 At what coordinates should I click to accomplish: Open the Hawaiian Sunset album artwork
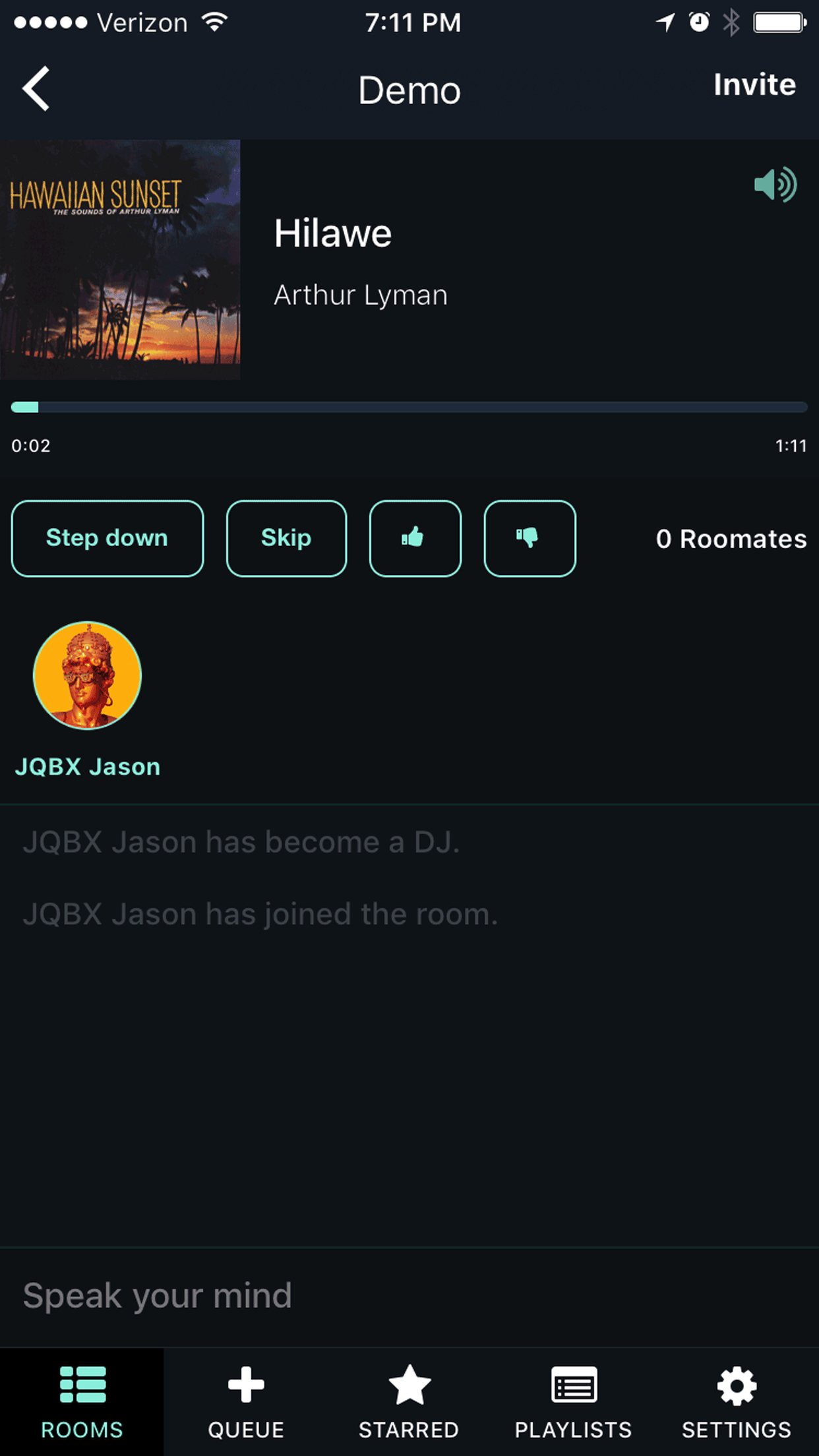[x=120, y=259]
